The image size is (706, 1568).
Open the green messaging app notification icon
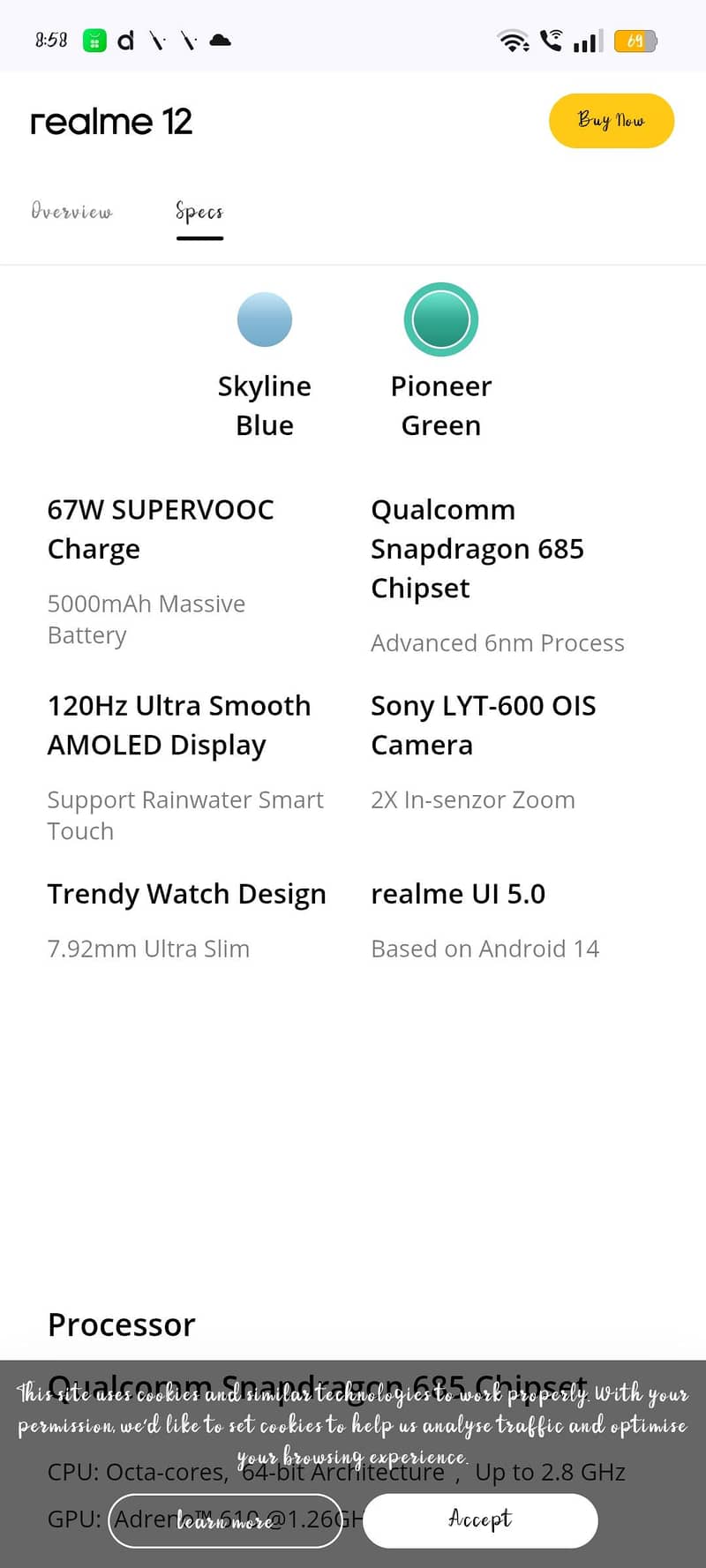[x=94, y=39]
